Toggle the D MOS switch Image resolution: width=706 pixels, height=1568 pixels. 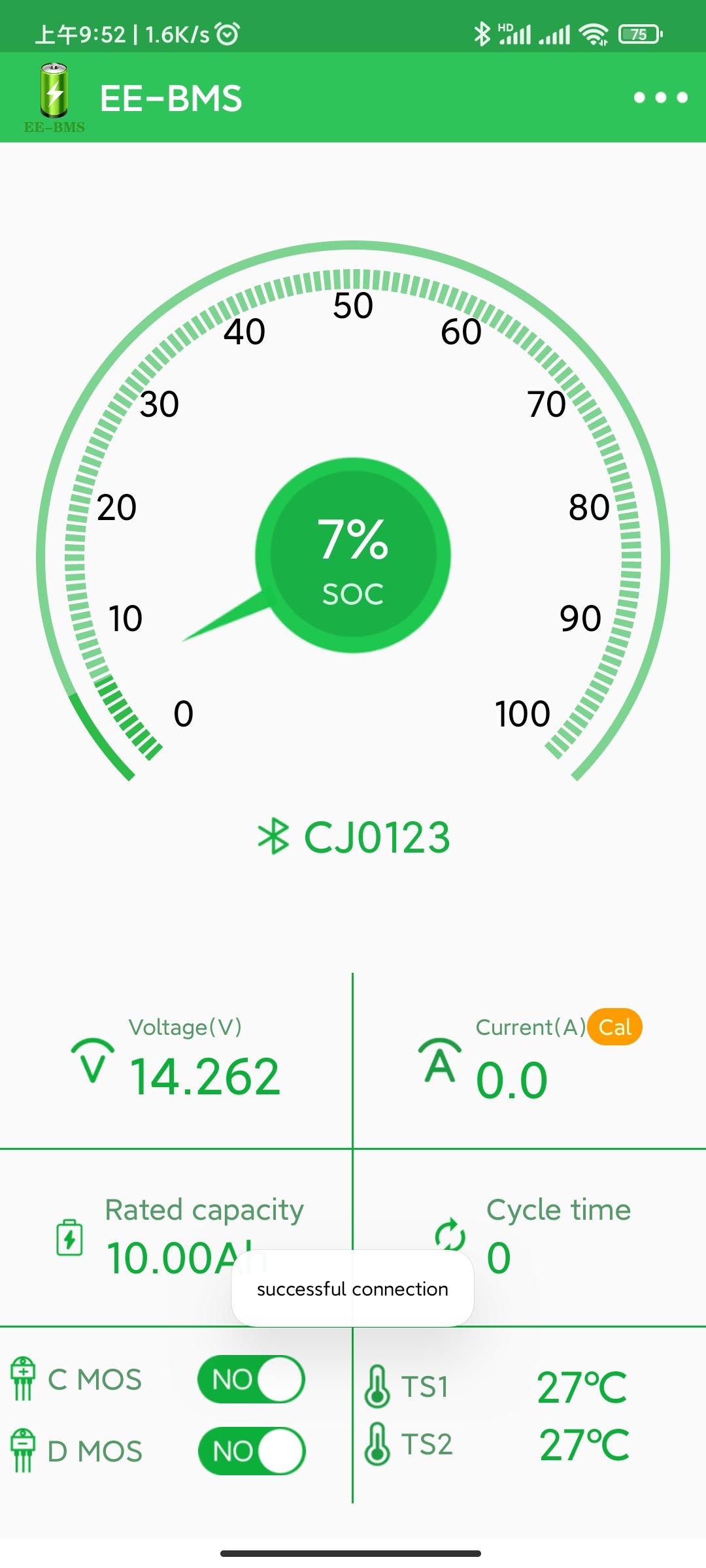(252, 1451)
